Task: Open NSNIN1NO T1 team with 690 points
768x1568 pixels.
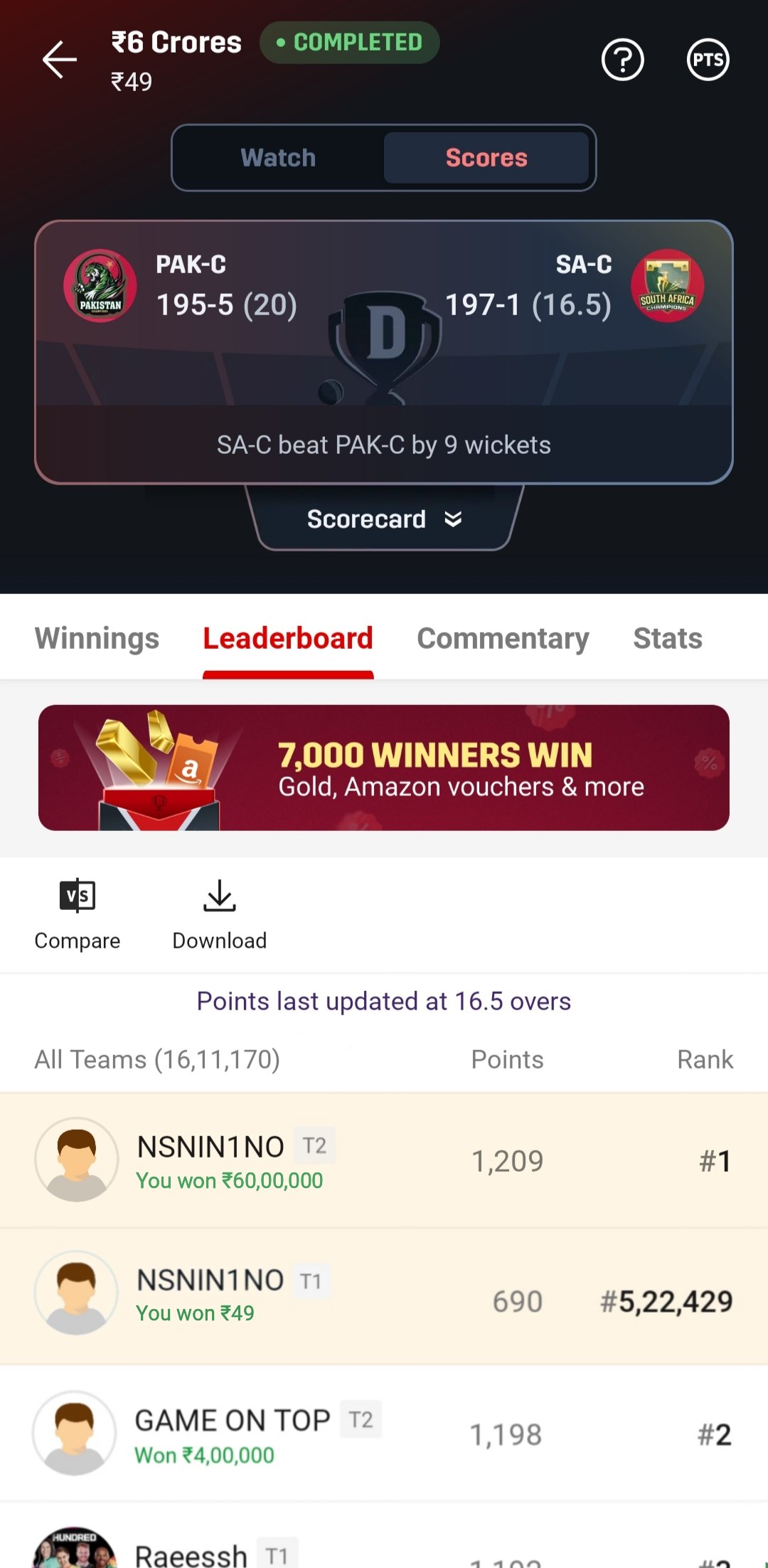Action: tap(384, 1296)
